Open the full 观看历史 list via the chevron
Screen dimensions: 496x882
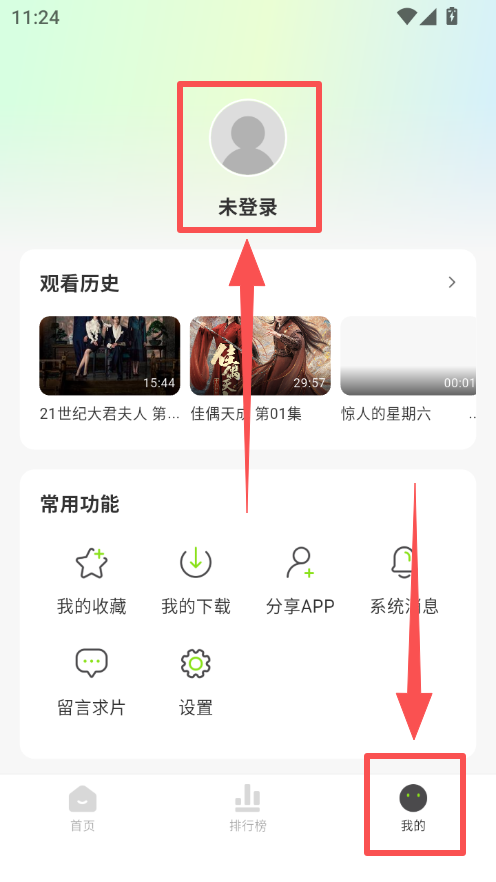pos(452,282)
